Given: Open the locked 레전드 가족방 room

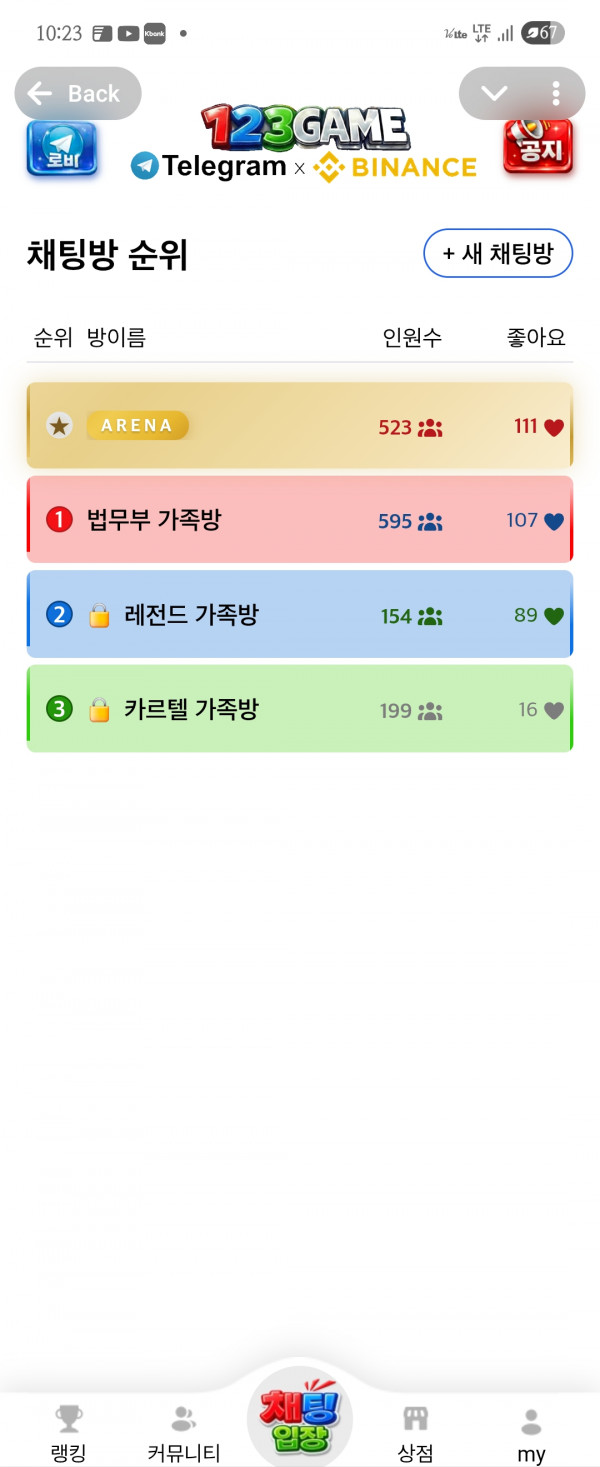Looking at the screenshot, I should tap(299, 615).
